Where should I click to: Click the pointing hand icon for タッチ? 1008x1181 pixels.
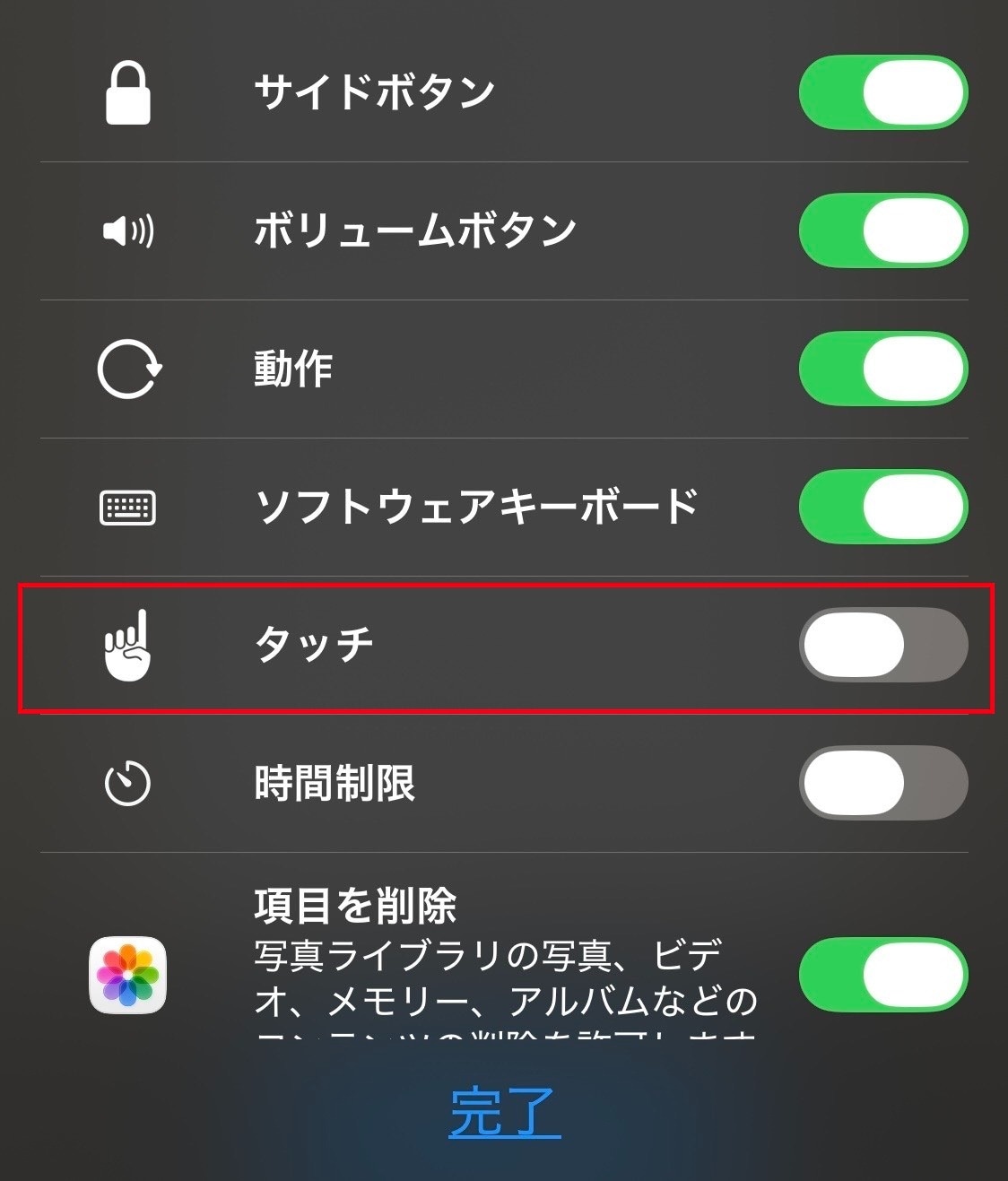click(128, 646)
